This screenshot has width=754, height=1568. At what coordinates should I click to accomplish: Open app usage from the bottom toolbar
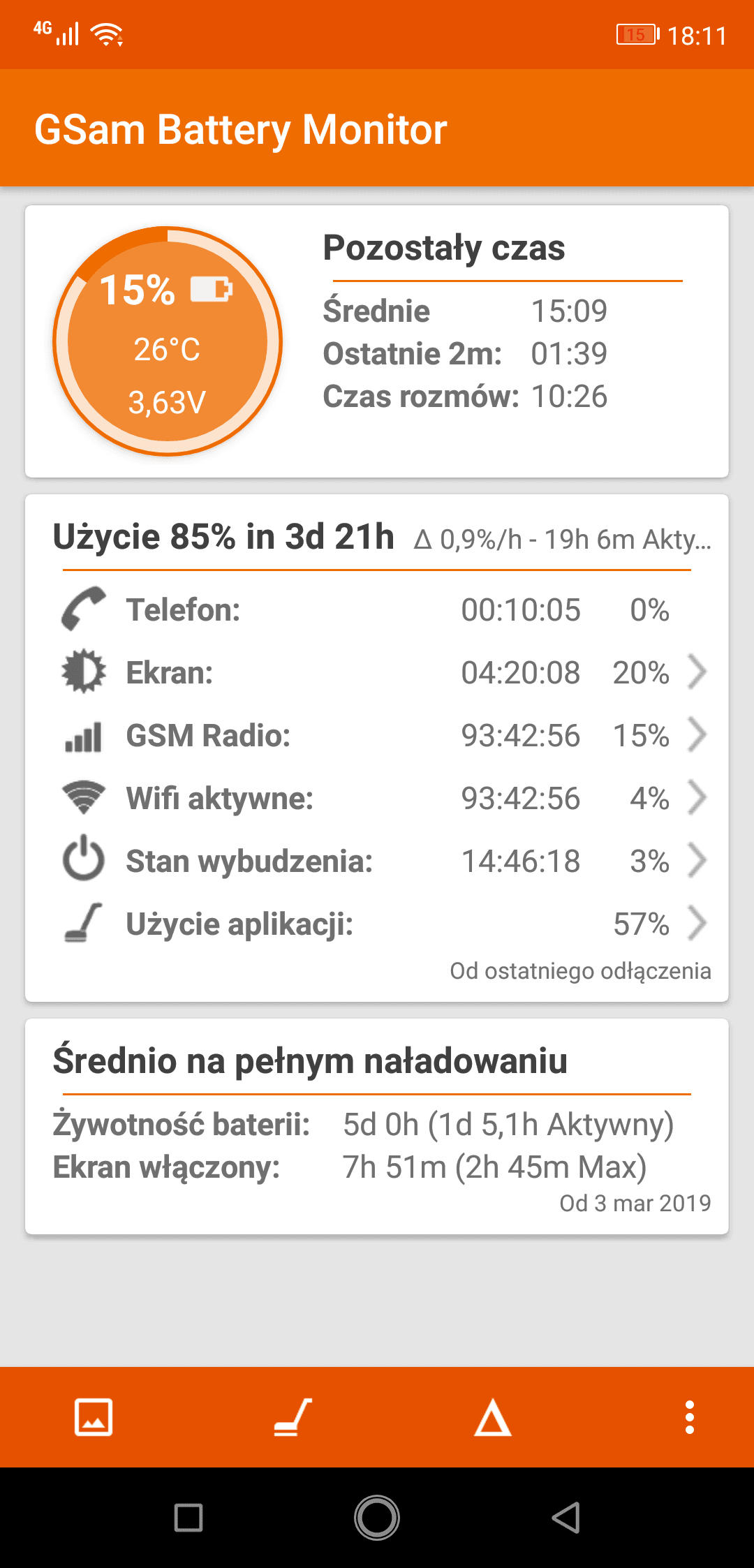click(293, 1417)
